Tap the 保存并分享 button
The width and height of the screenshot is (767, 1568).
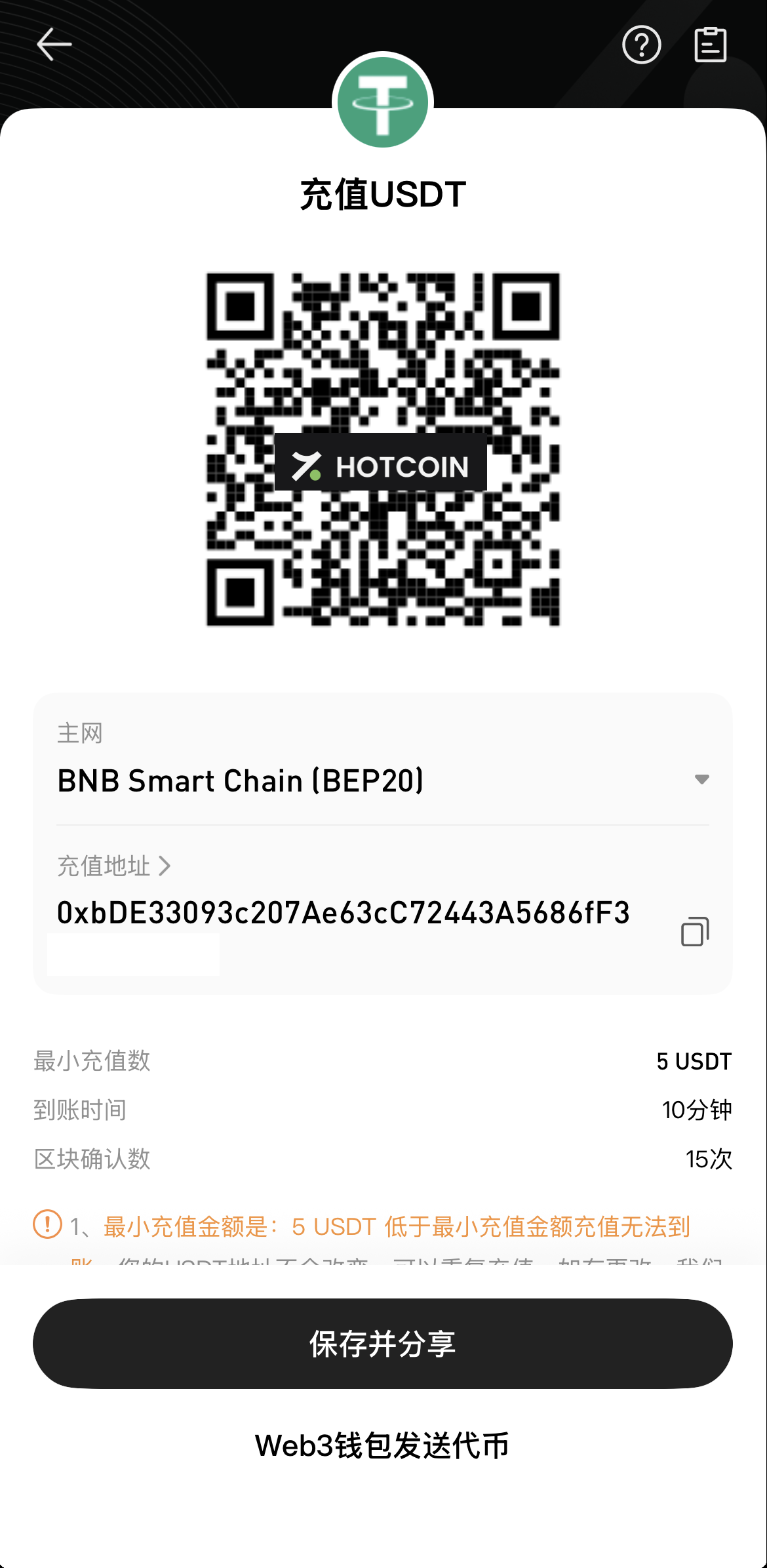[x=383, y=1344]
